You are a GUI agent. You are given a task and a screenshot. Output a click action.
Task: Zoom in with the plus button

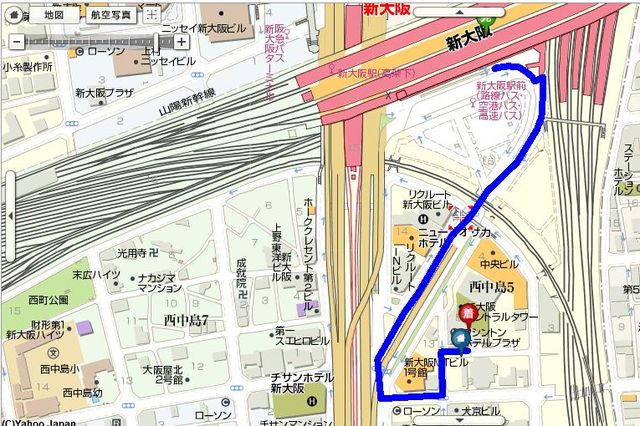[182, 42]
